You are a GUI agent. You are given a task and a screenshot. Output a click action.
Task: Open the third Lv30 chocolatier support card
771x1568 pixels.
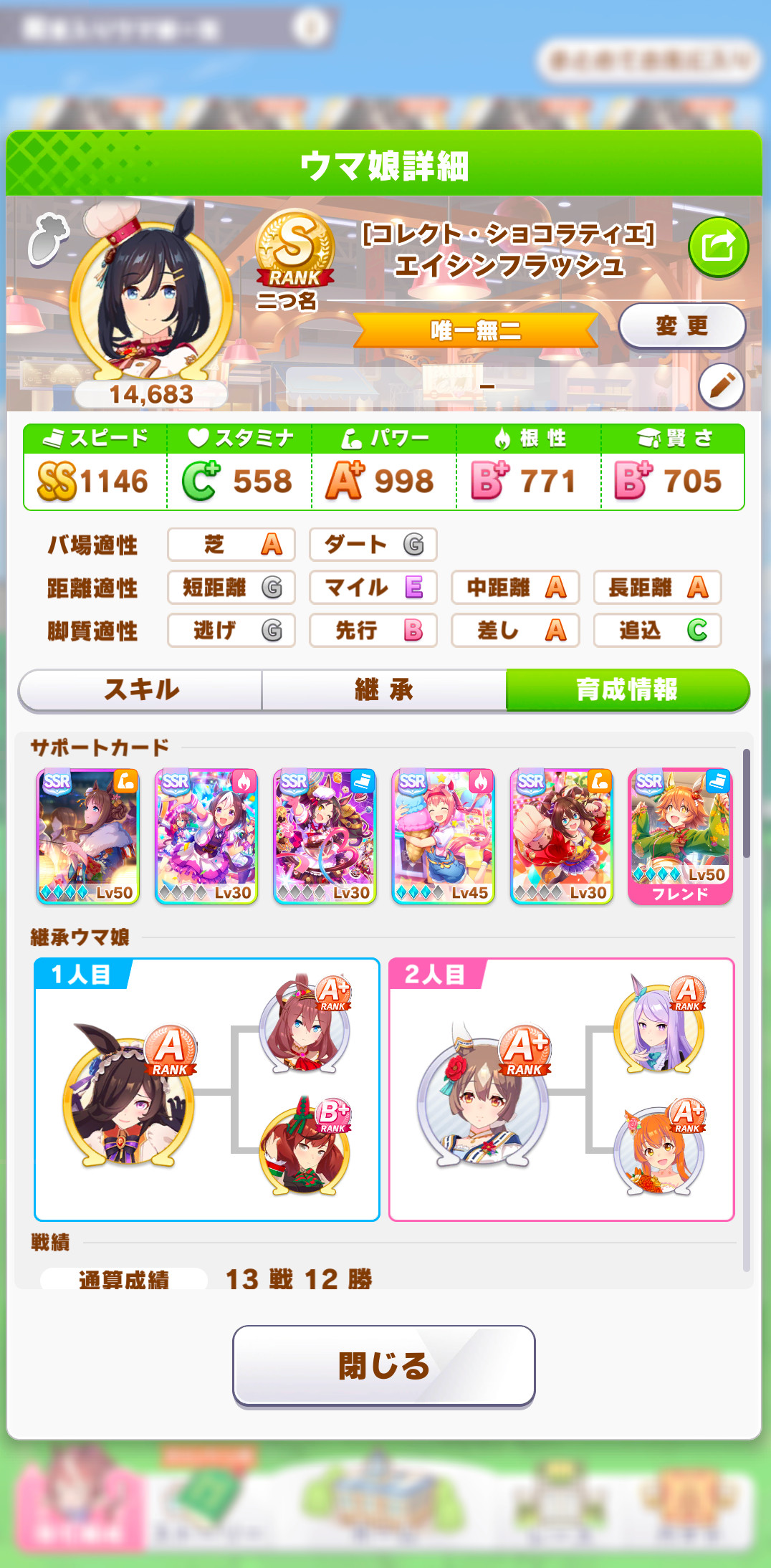[325, 836]
